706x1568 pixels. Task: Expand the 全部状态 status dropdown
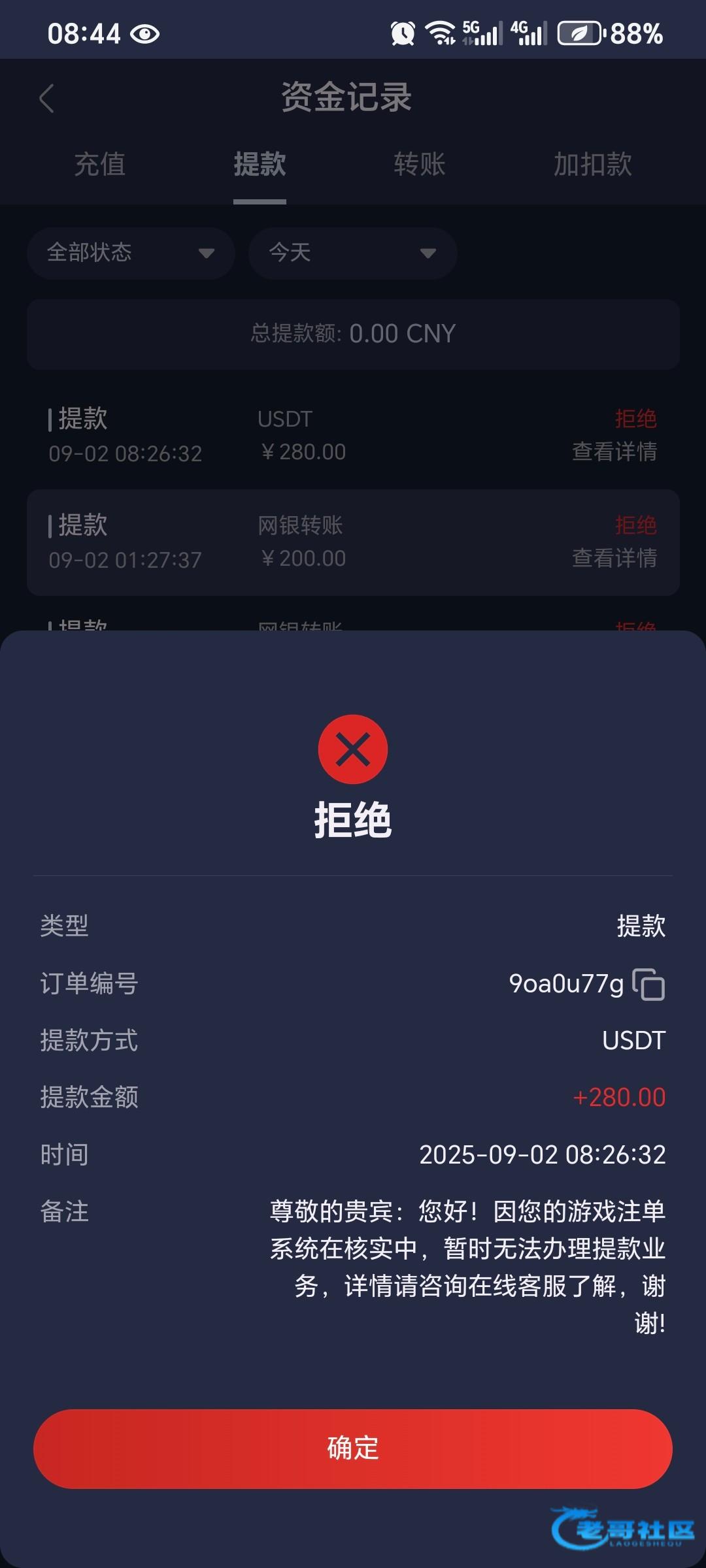131,253
